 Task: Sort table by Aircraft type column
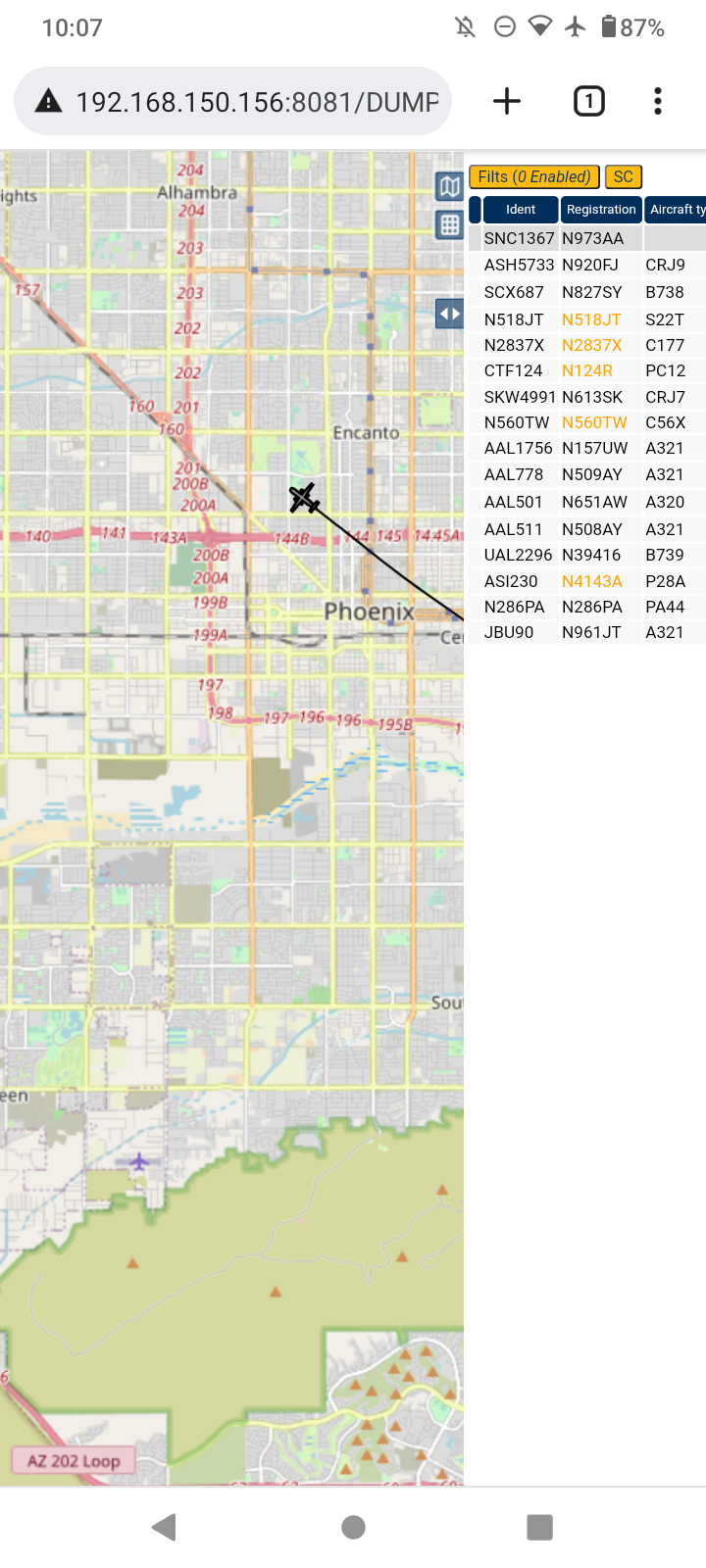point(676,209)
